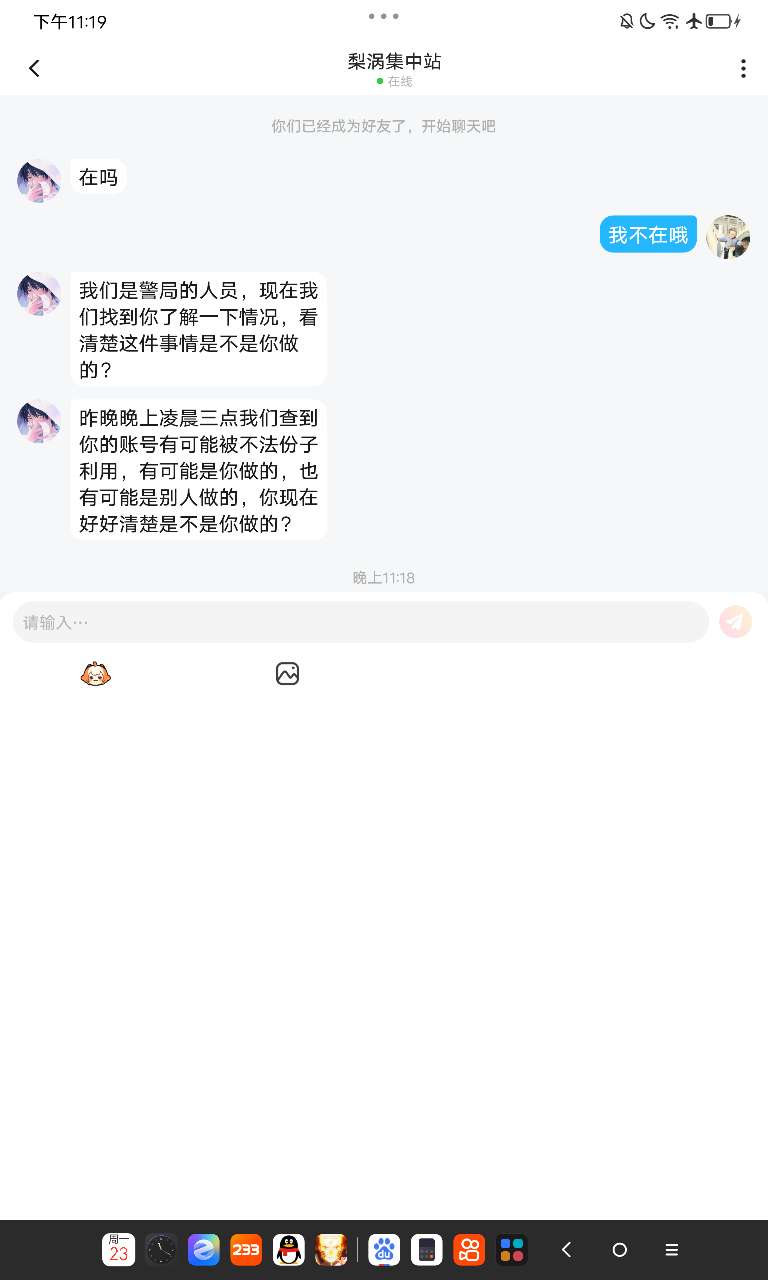Open the Baidu app in the dock

(384, 1249)
